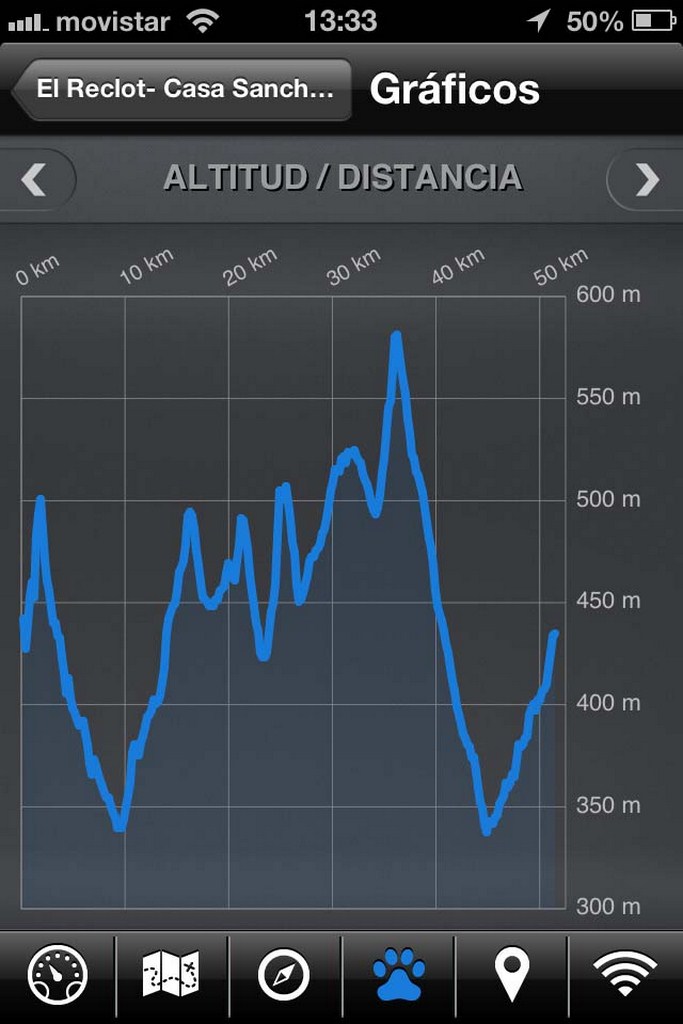Switch to the Wi-Fi signal tab

pyautogui.click(x=625, y=974)
